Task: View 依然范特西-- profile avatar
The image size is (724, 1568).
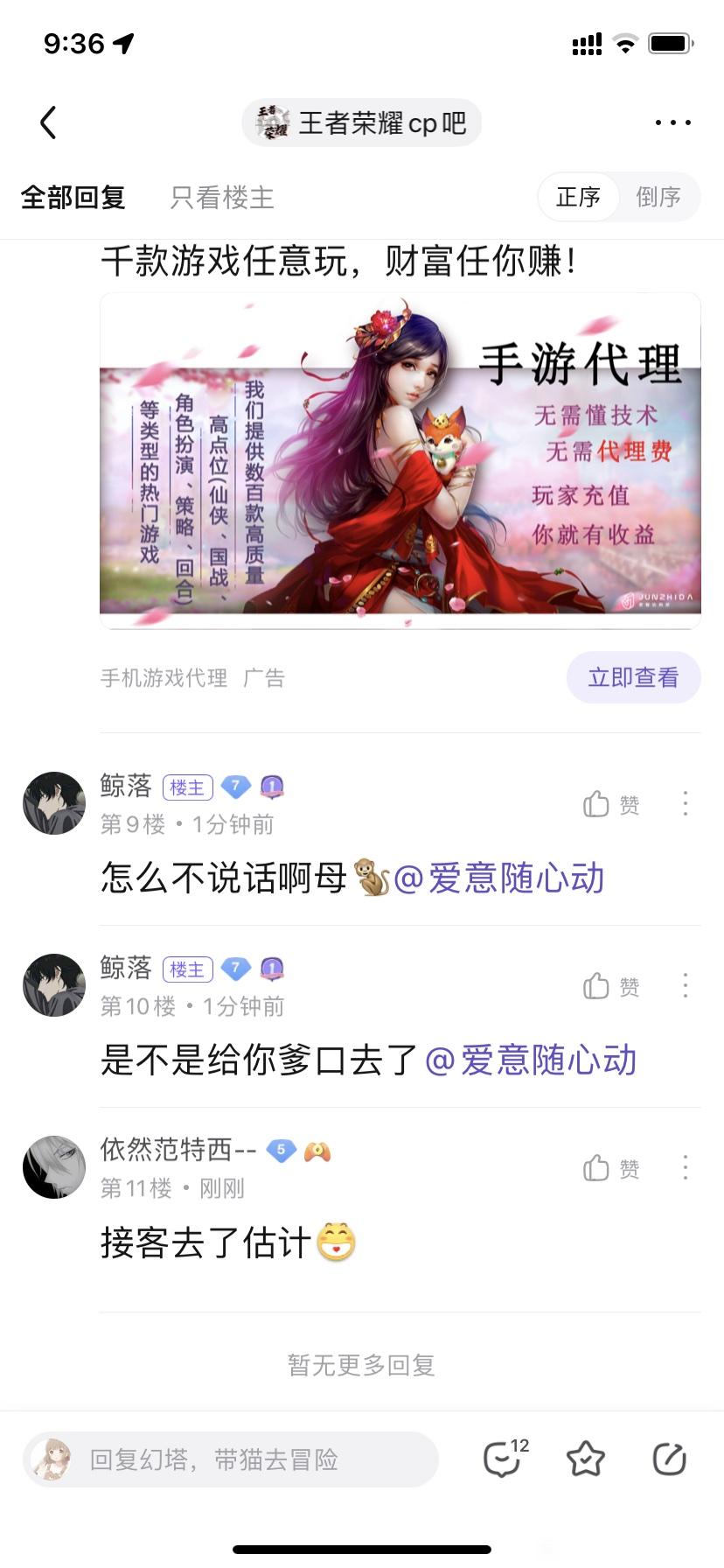Action: point(54,1167)
